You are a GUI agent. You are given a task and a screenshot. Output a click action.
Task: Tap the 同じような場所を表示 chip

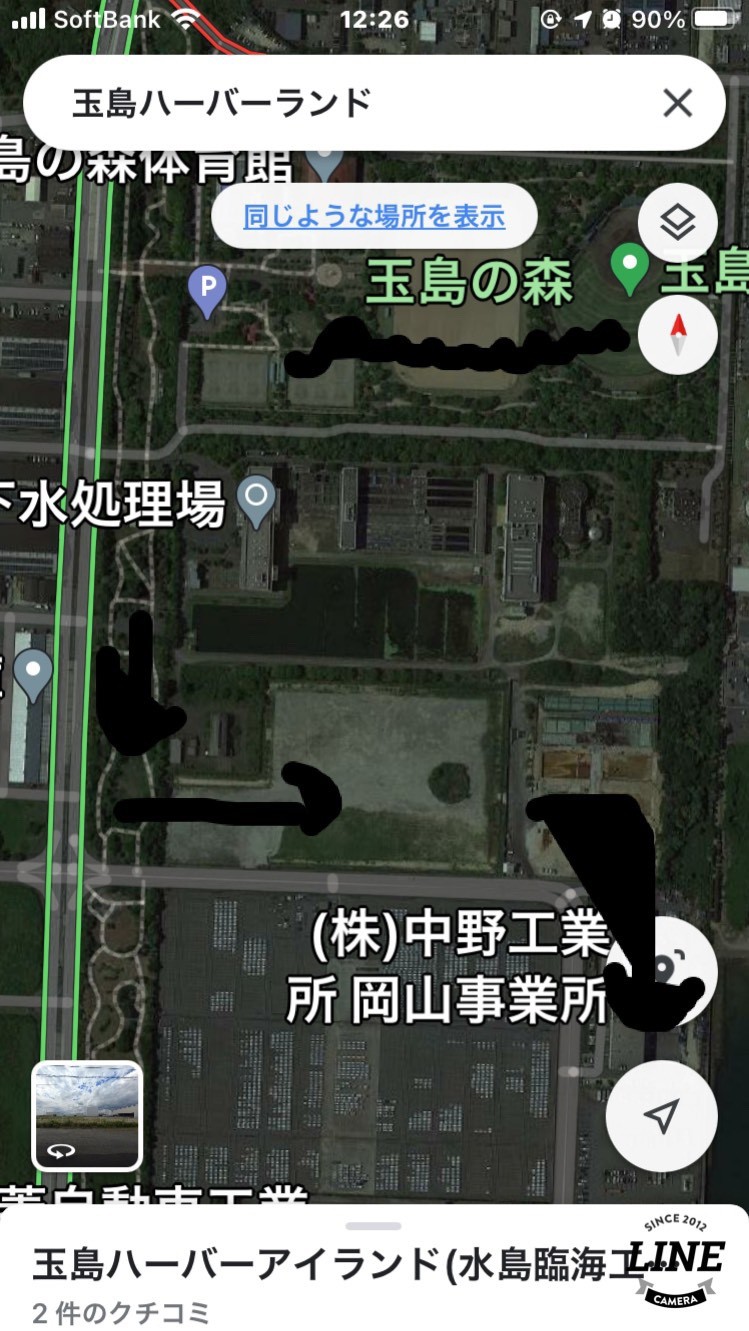(374, 216)
